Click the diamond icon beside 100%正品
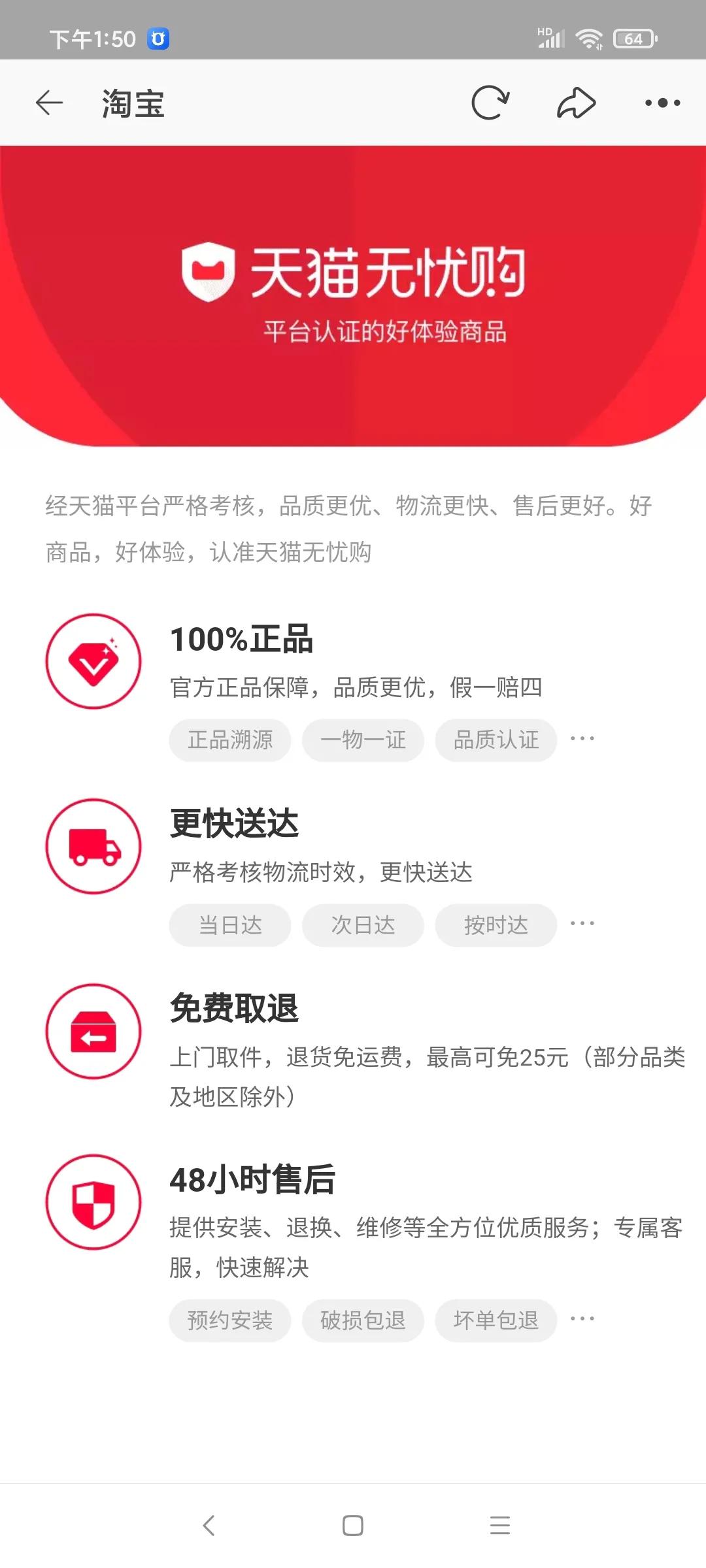 [93, 661]
